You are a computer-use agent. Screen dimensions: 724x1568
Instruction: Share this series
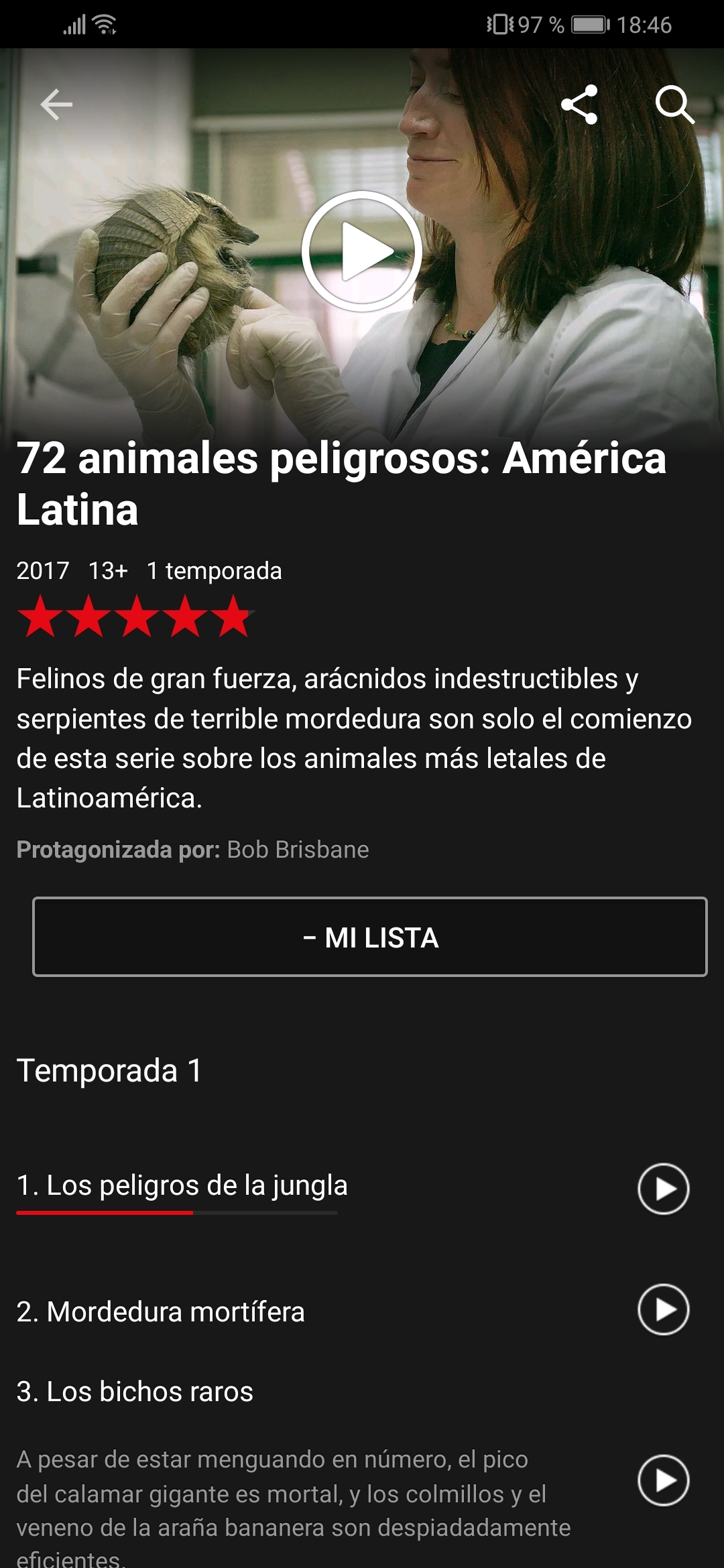tap(579, 105)
